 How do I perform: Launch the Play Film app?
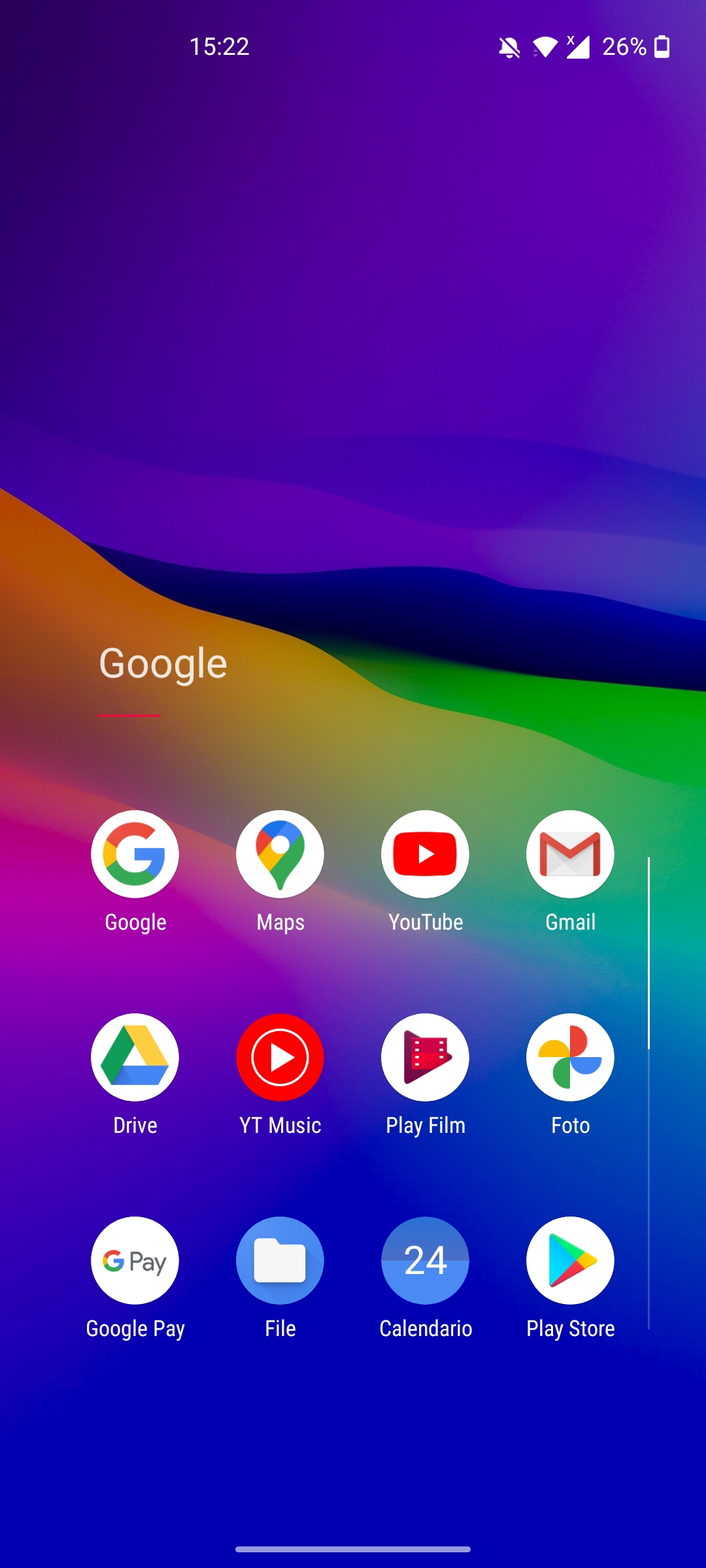pyautogui.click(x=425, y=1057)
